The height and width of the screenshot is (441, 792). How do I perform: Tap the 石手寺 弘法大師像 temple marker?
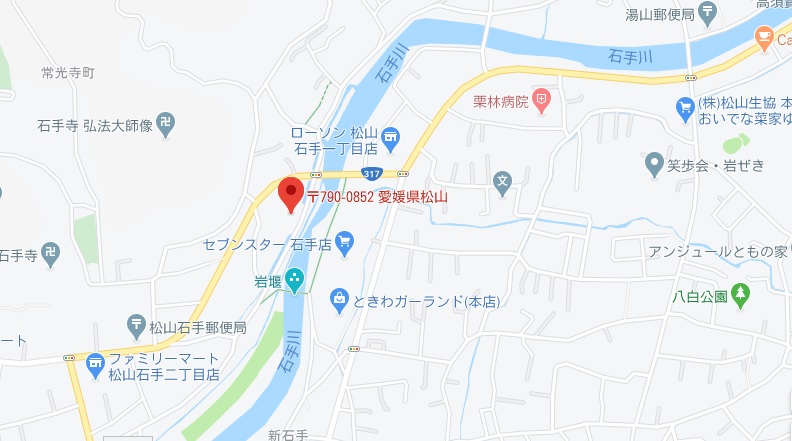[x=166, y=125]
